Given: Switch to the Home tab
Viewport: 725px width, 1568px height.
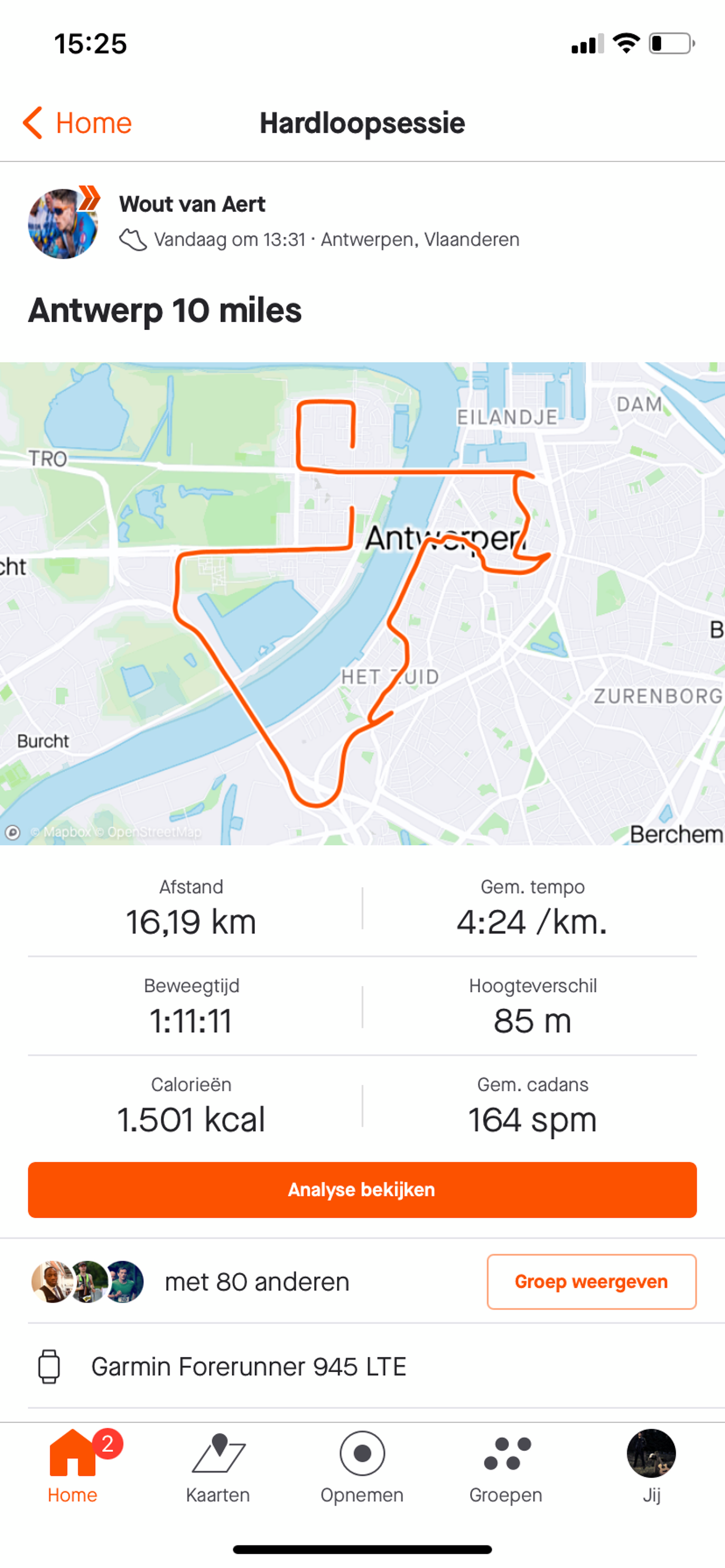Looking at the screenshot, I should point(72,1466).
